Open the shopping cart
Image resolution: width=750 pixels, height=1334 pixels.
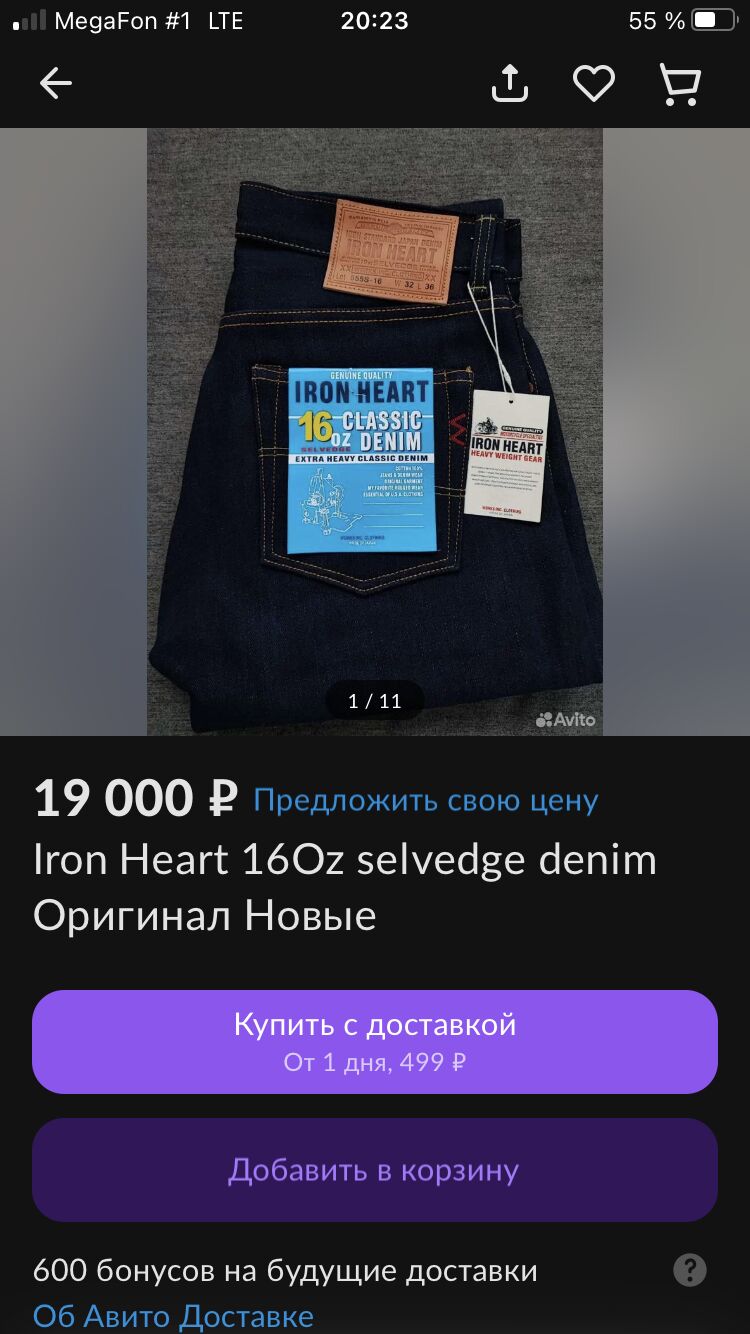(x=680, y=84)
